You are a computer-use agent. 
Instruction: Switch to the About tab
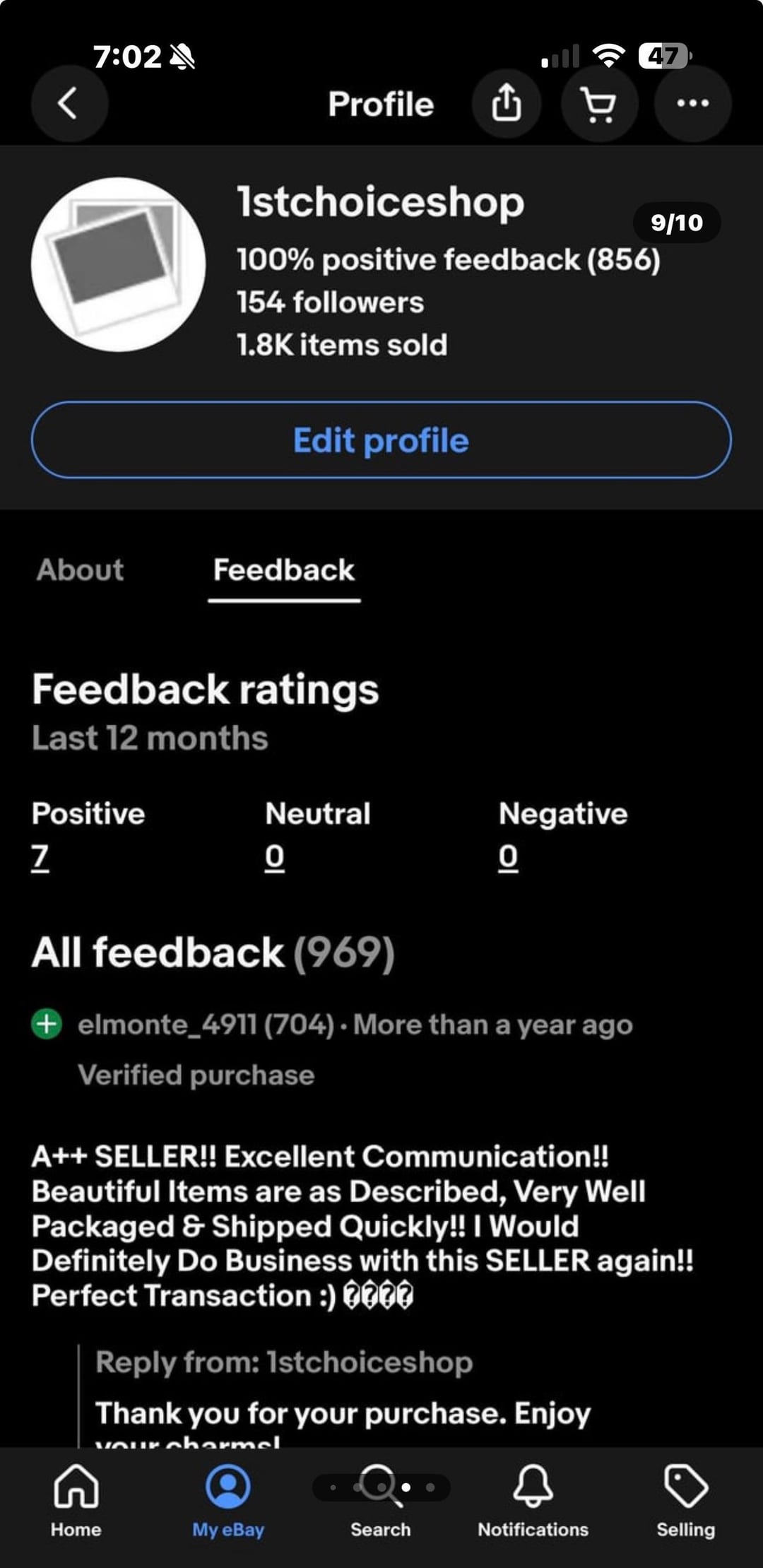click(81, 570)
